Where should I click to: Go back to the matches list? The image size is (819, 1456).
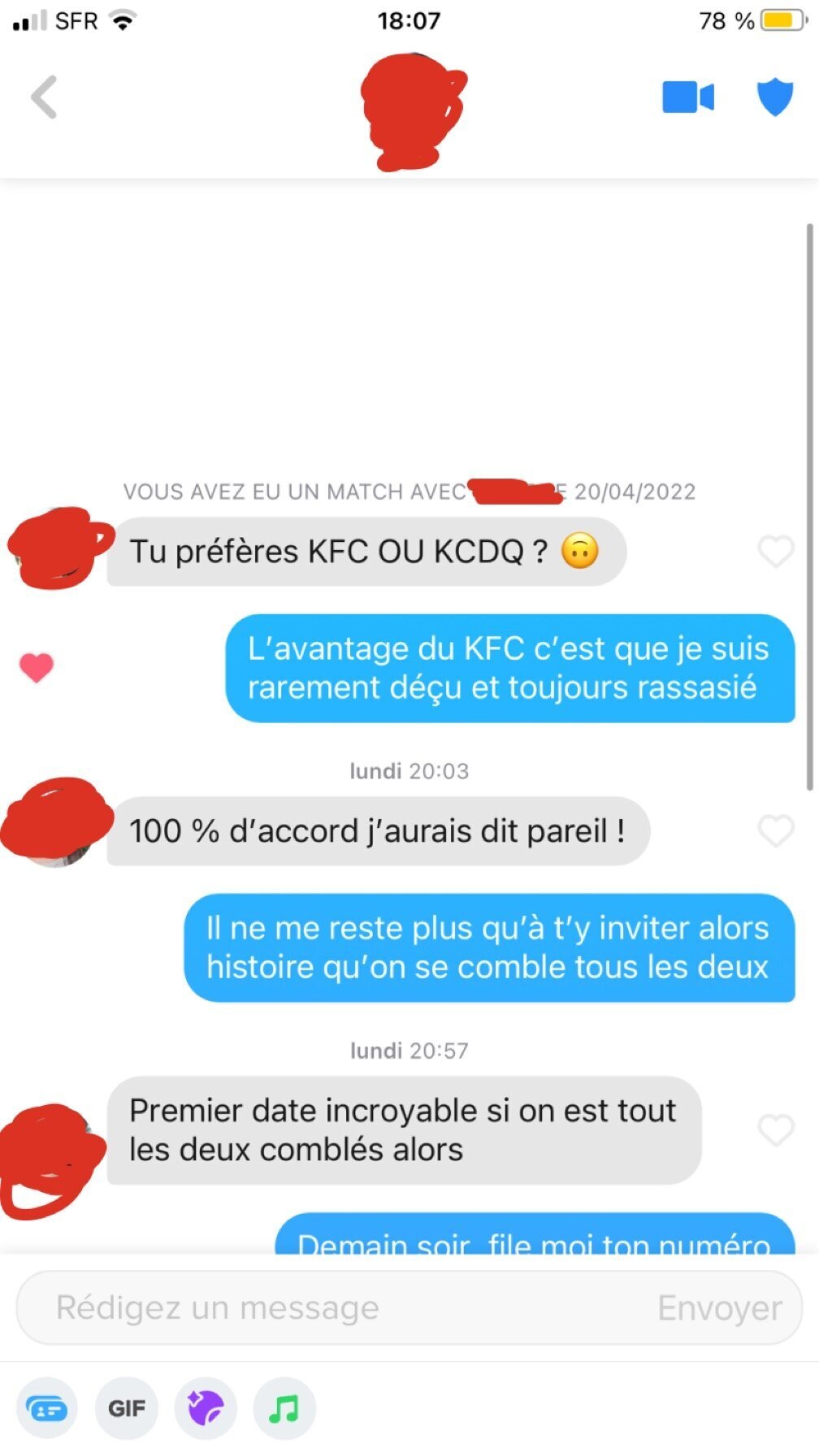45,97
